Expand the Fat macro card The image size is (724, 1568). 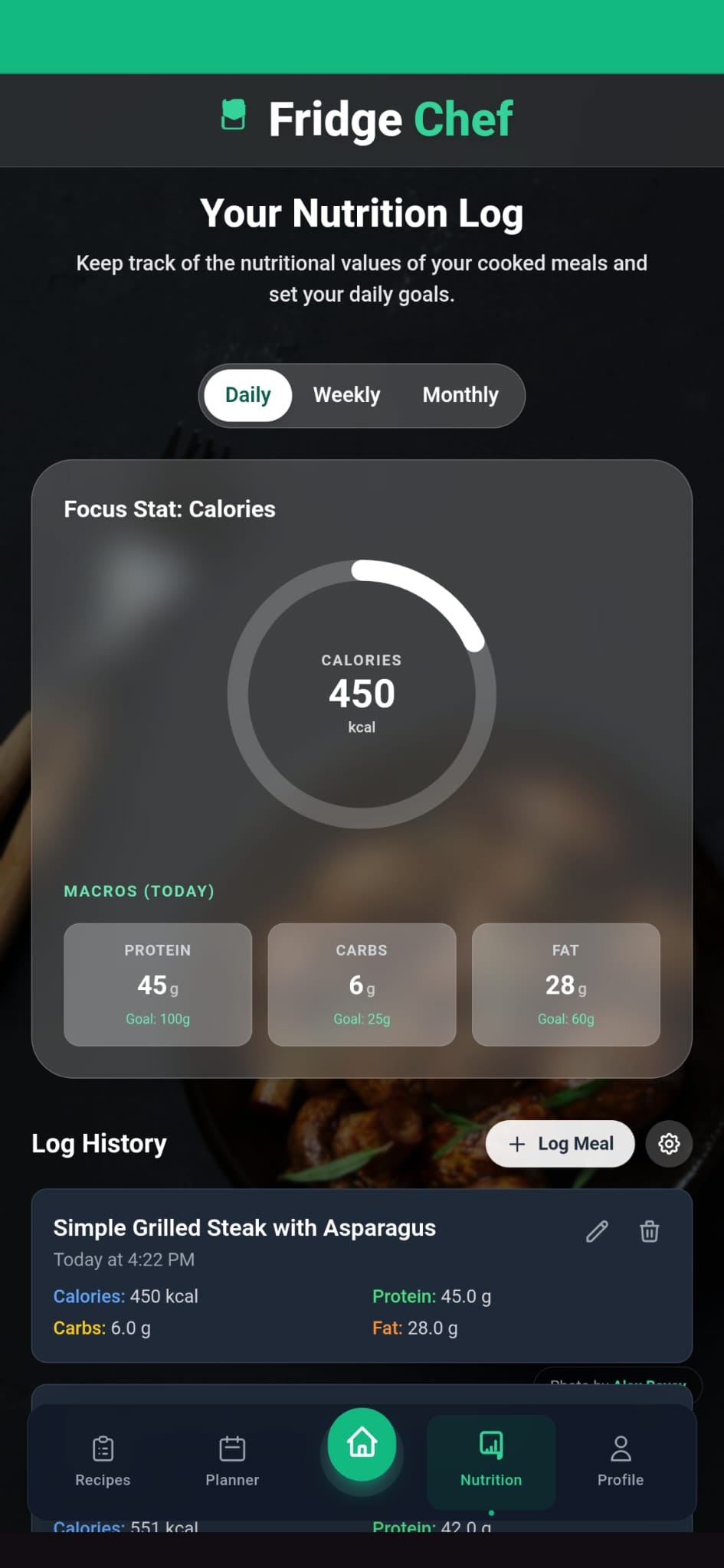click(565, 984)
